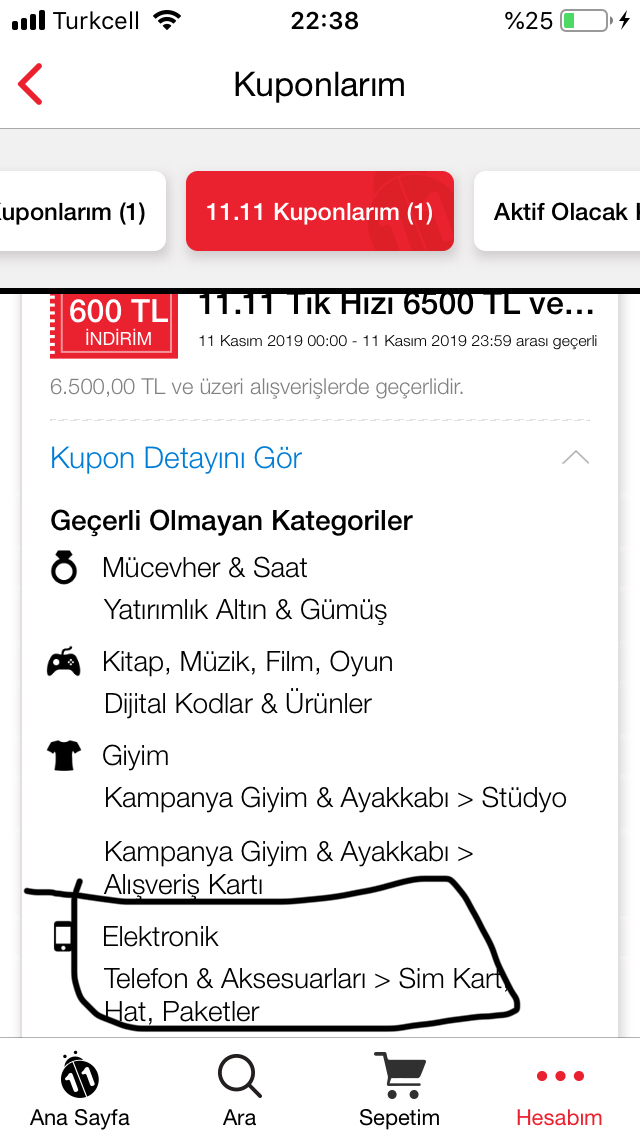Open the Ana Sayfa tab
This screenshot has height=1136, width=640.
80,1088
